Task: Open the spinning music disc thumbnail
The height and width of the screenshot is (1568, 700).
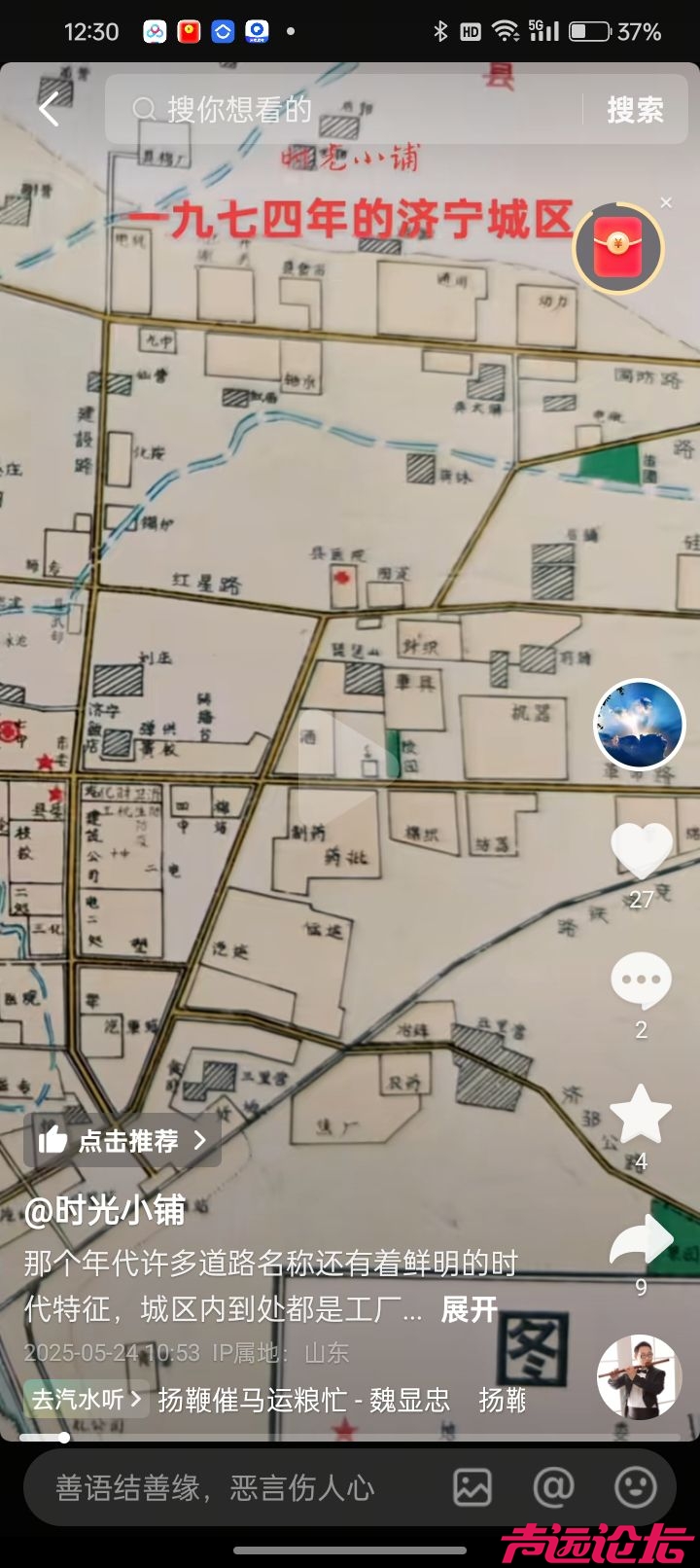Action: point(639,1376)
